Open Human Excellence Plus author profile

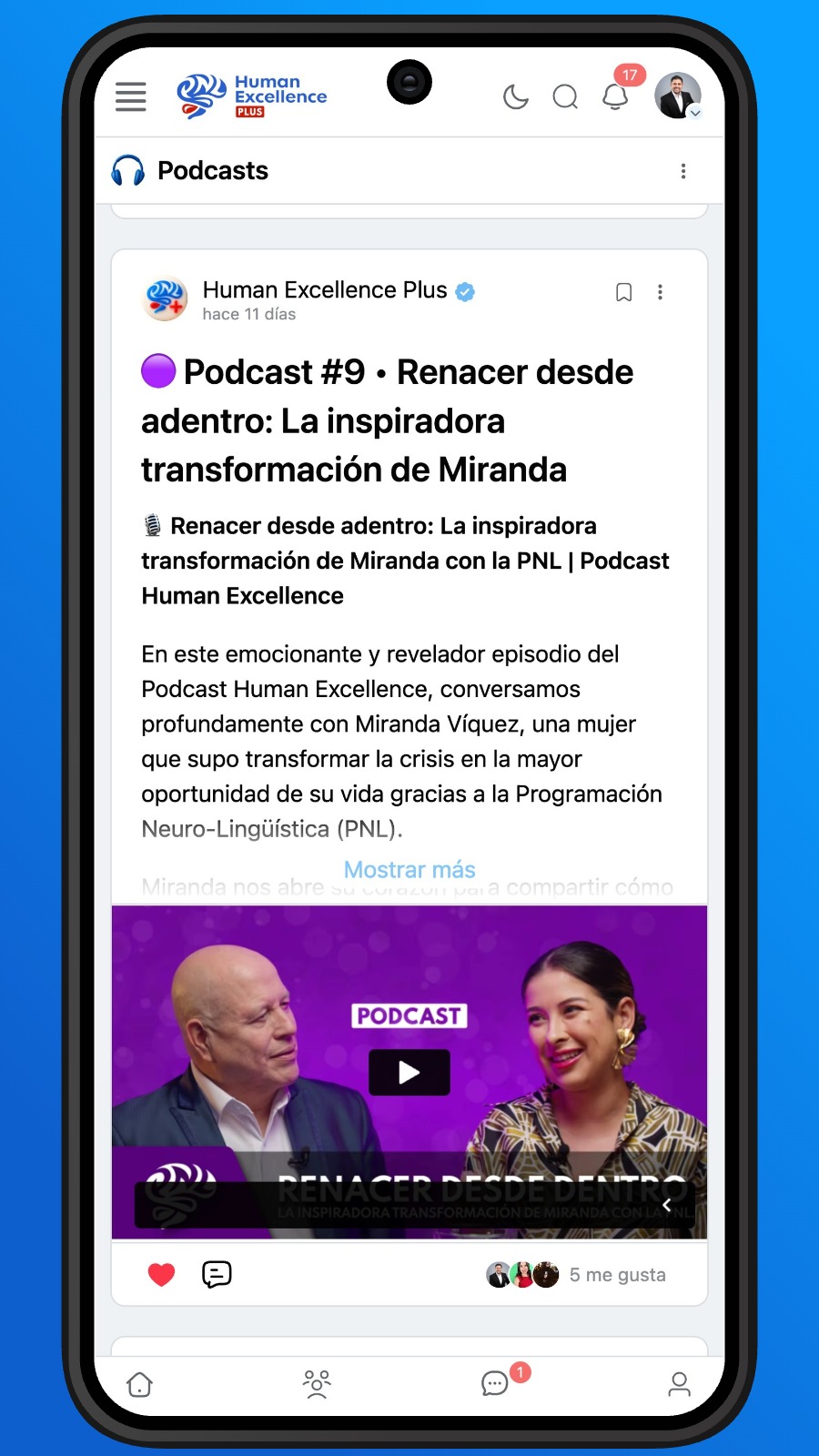324,290
